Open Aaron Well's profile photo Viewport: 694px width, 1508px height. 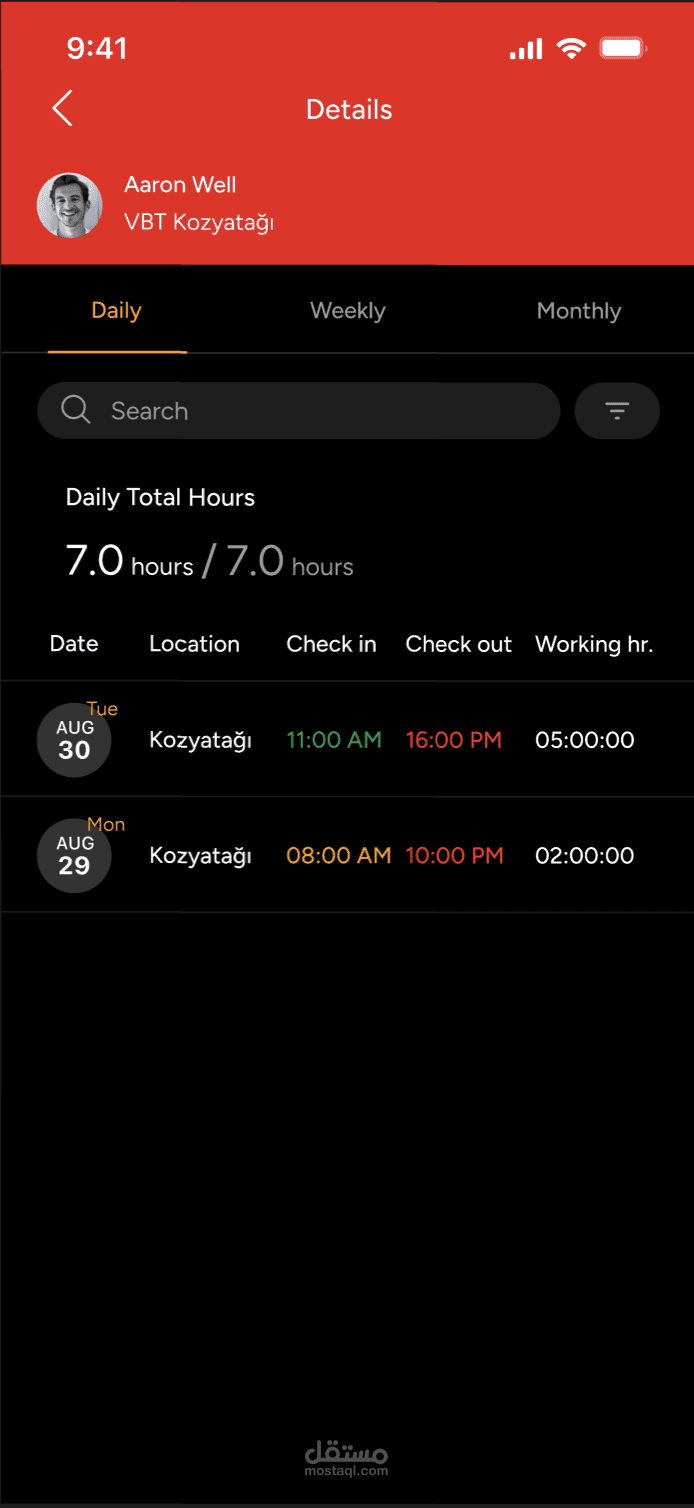(x=70, y=205)
